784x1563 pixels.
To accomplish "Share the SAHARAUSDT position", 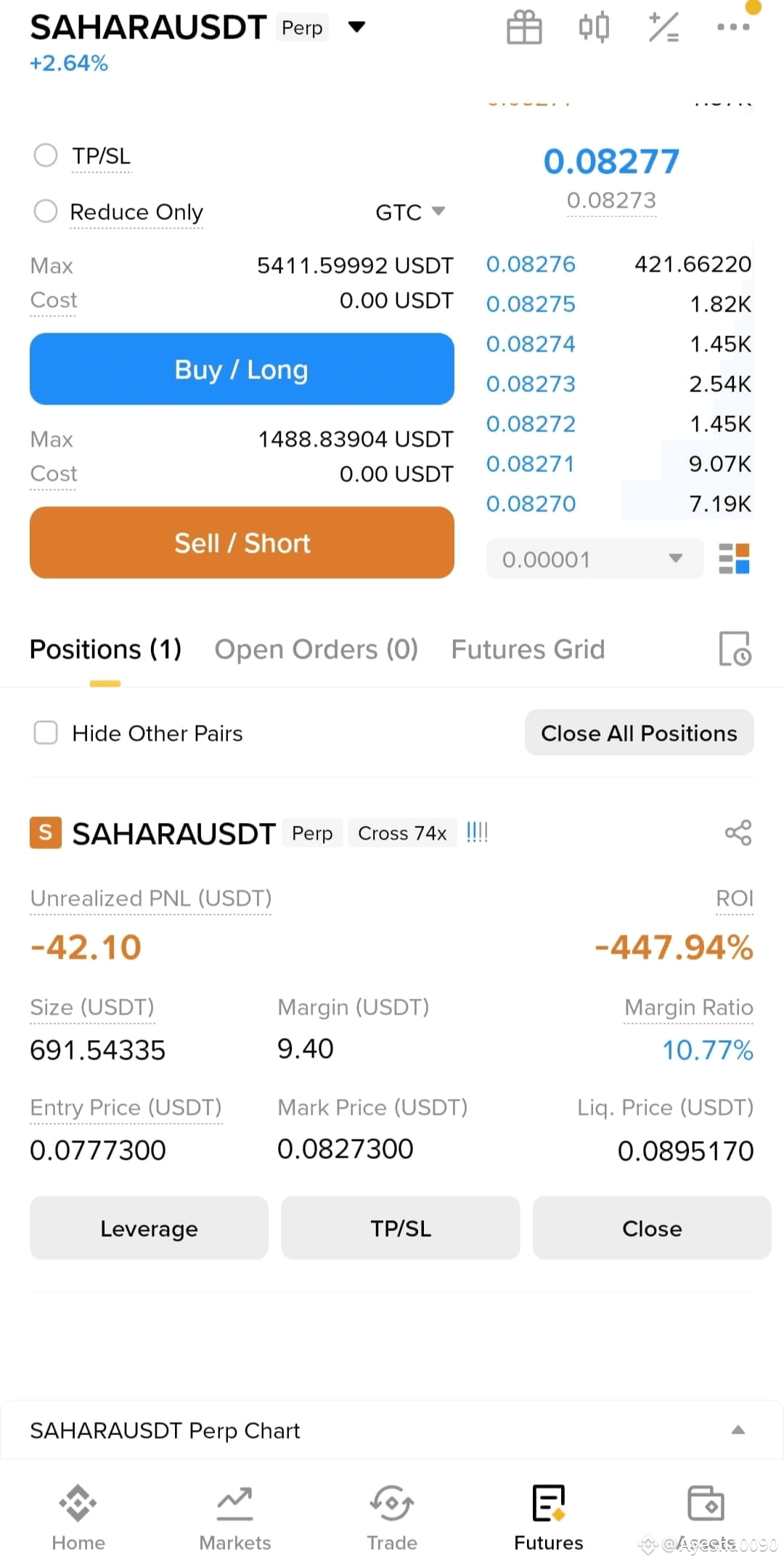I will [x=738, y=833].
